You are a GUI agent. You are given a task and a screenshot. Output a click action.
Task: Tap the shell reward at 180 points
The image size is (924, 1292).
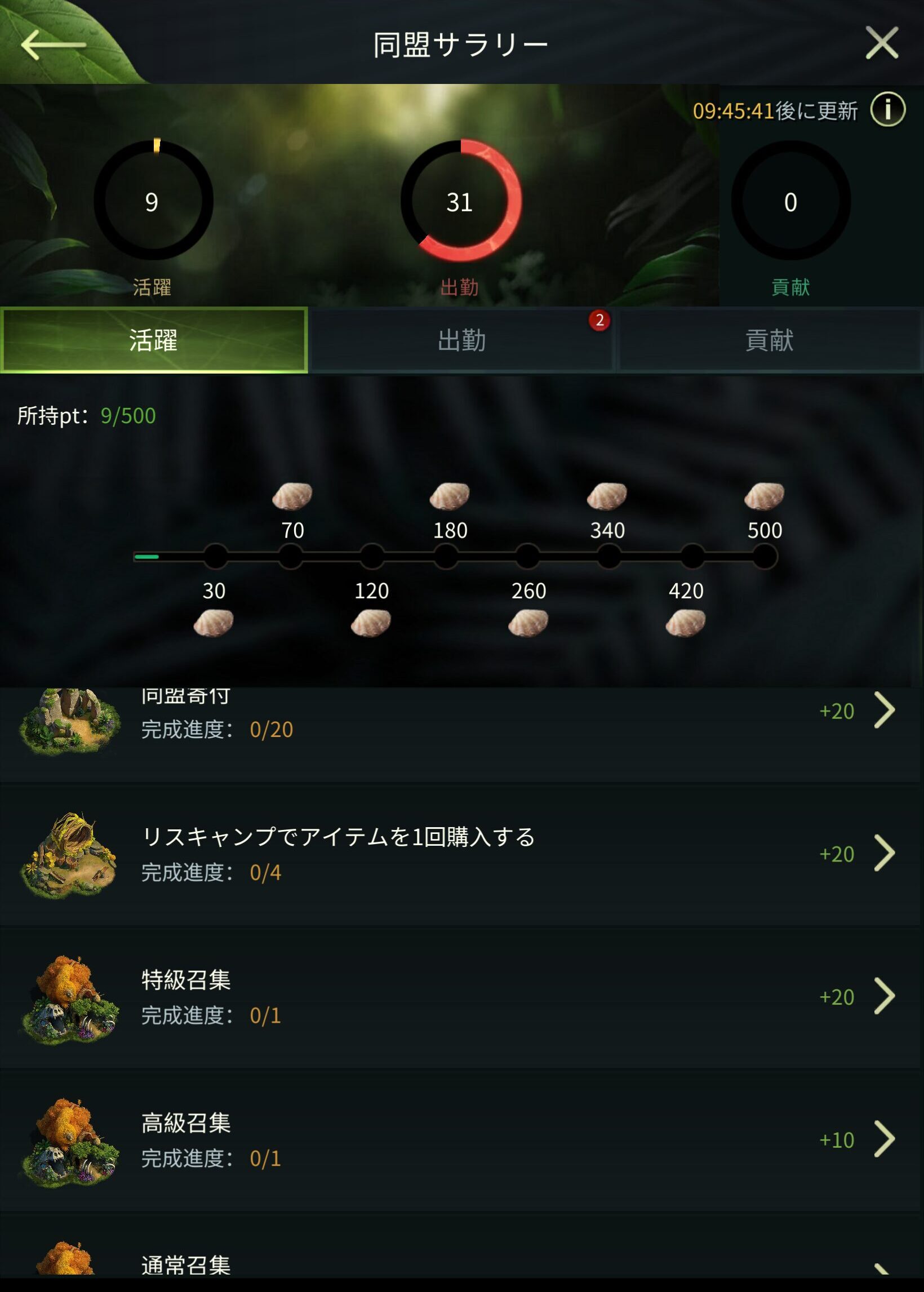pos(450,495)
